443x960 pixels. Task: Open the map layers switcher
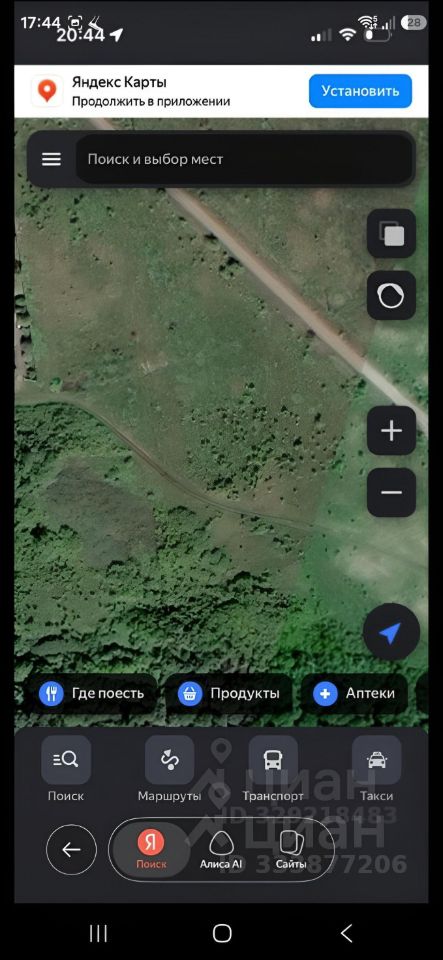pos(392,234)
